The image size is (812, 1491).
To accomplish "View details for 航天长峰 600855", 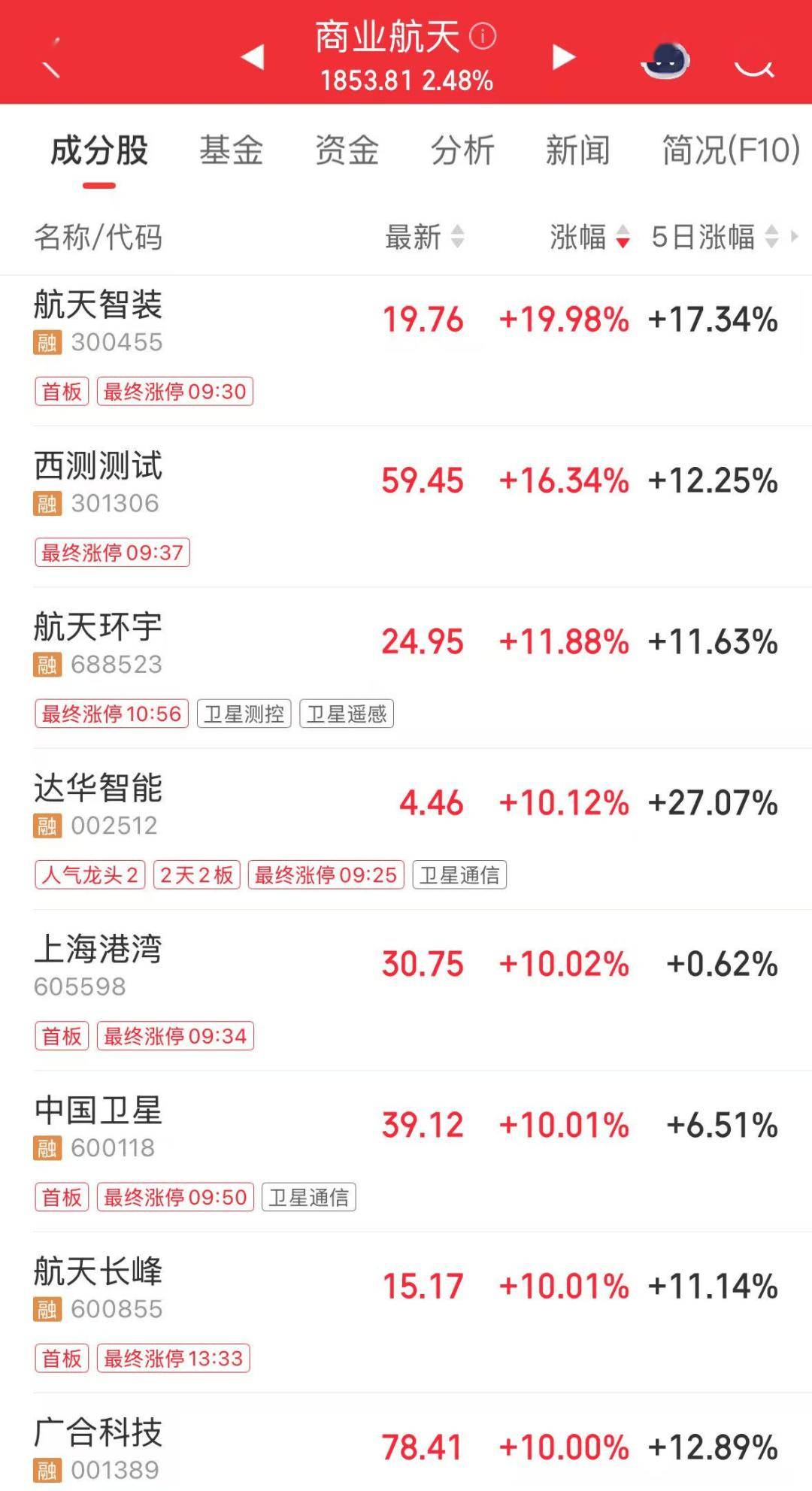I will point(98,1287).
